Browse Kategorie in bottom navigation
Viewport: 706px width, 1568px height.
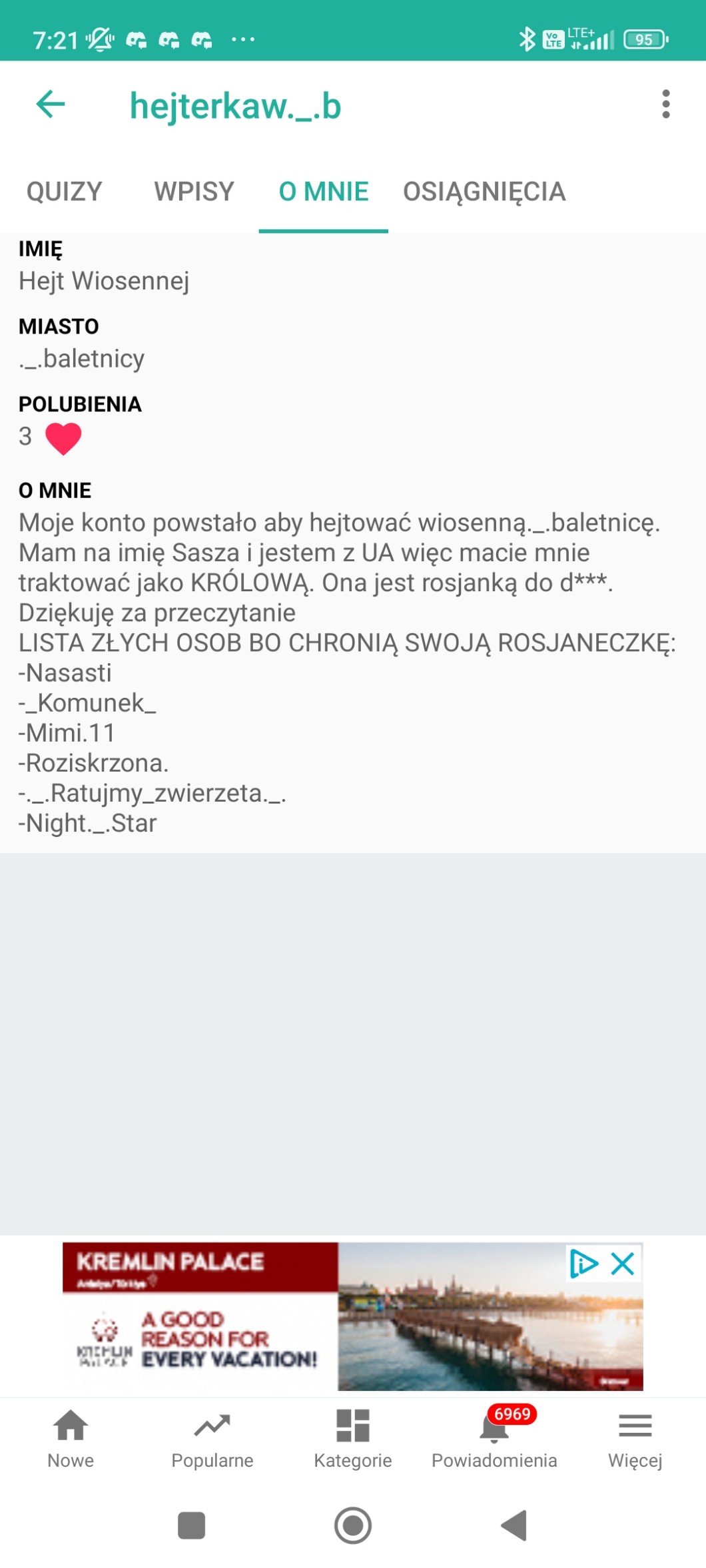[353, 1438]
